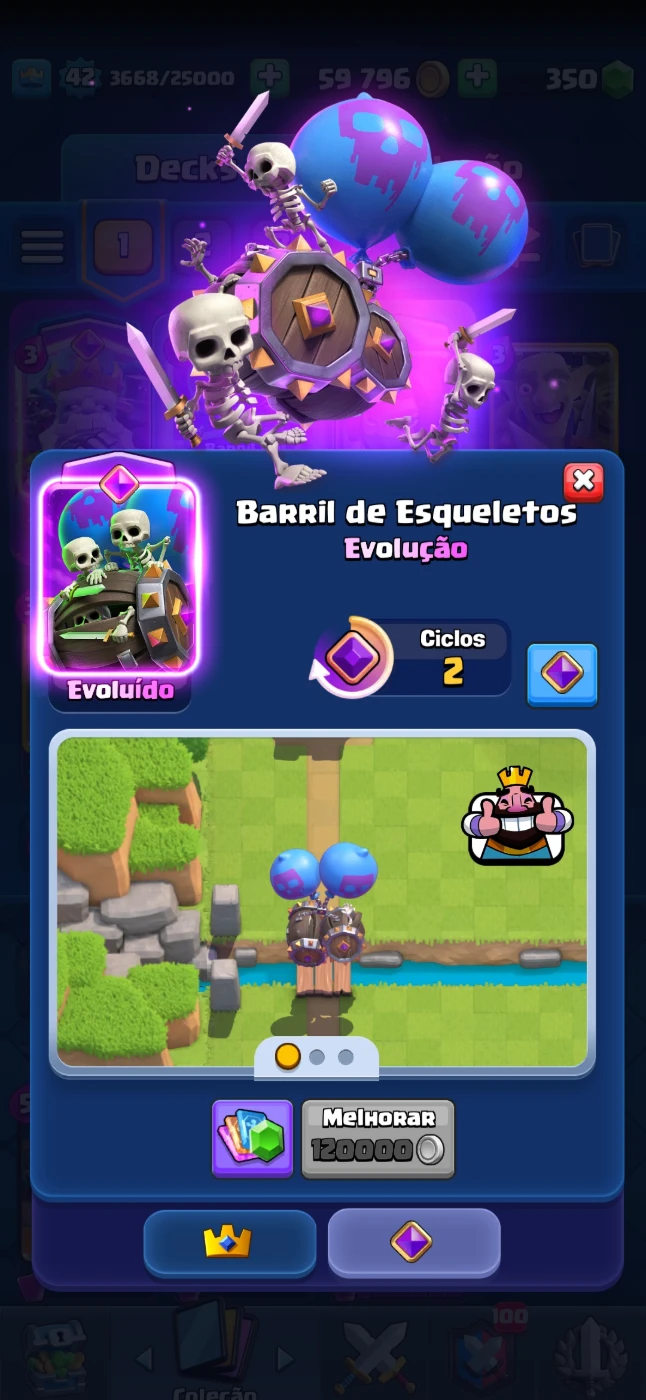
Task: Jump to the second preview page dot
Action: (x=317, y=1057)
